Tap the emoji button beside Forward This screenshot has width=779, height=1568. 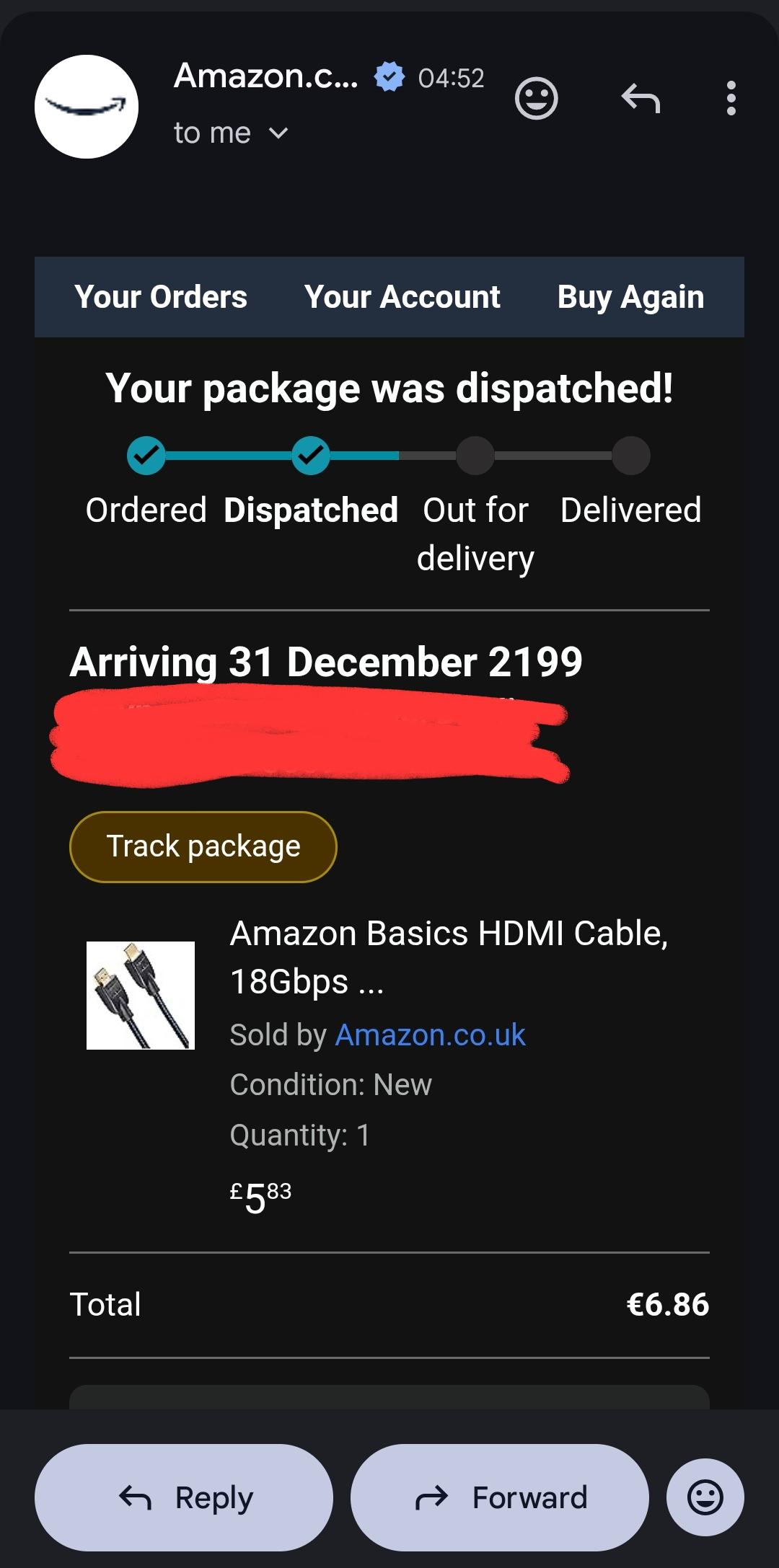705,1497
